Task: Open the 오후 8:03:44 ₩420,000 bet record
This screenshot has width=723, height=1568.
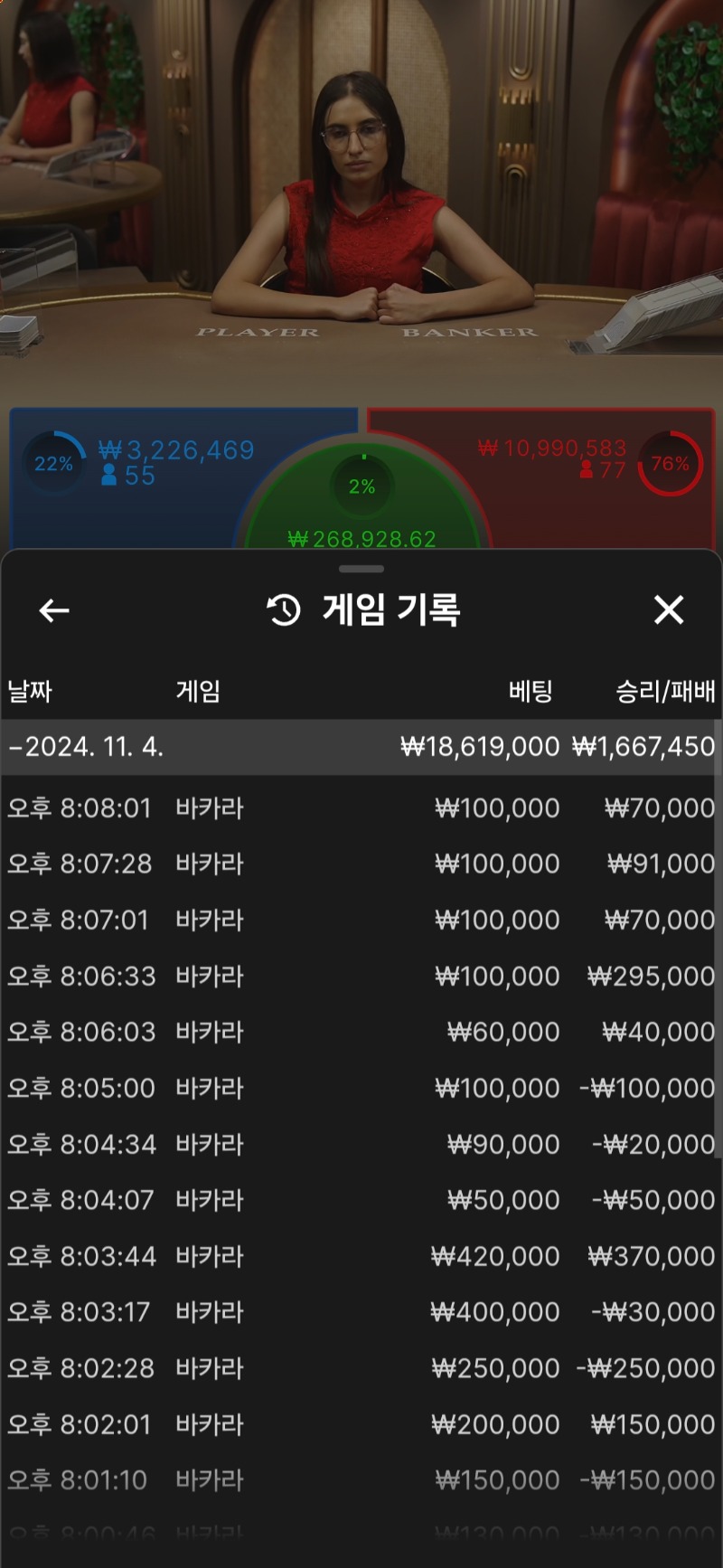Action: point(361,1256)
